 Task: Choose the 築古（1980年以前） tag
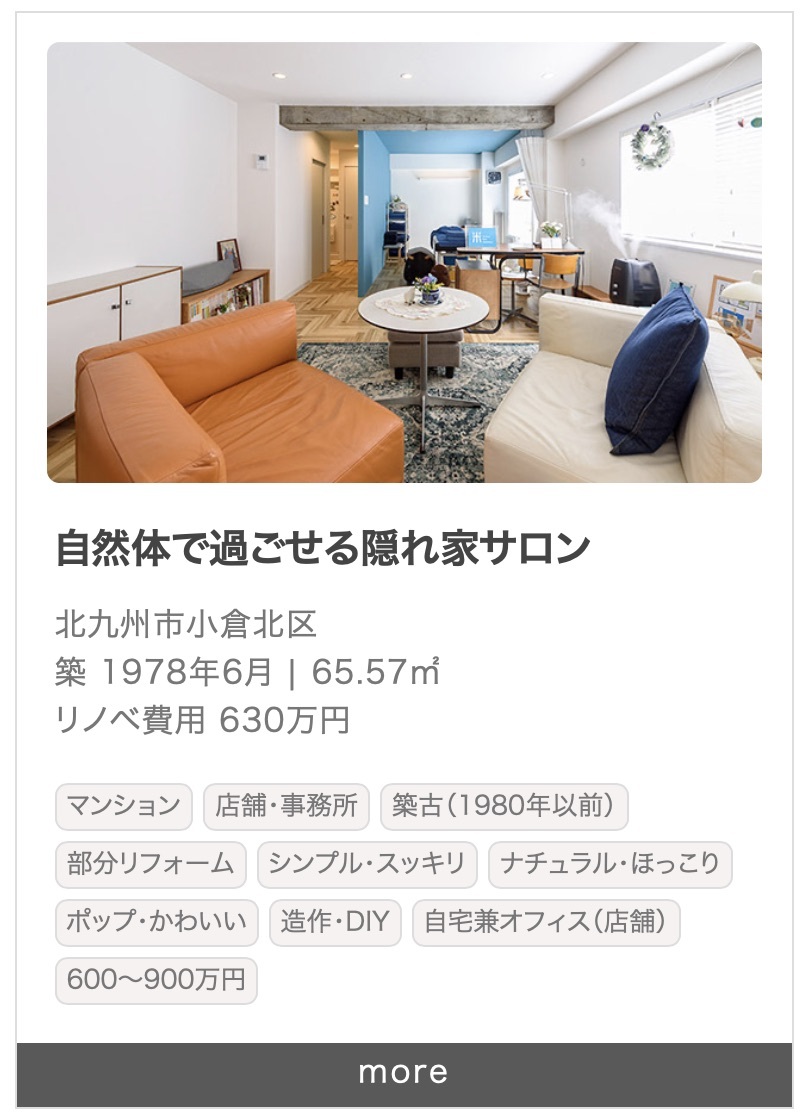point(503,806)
